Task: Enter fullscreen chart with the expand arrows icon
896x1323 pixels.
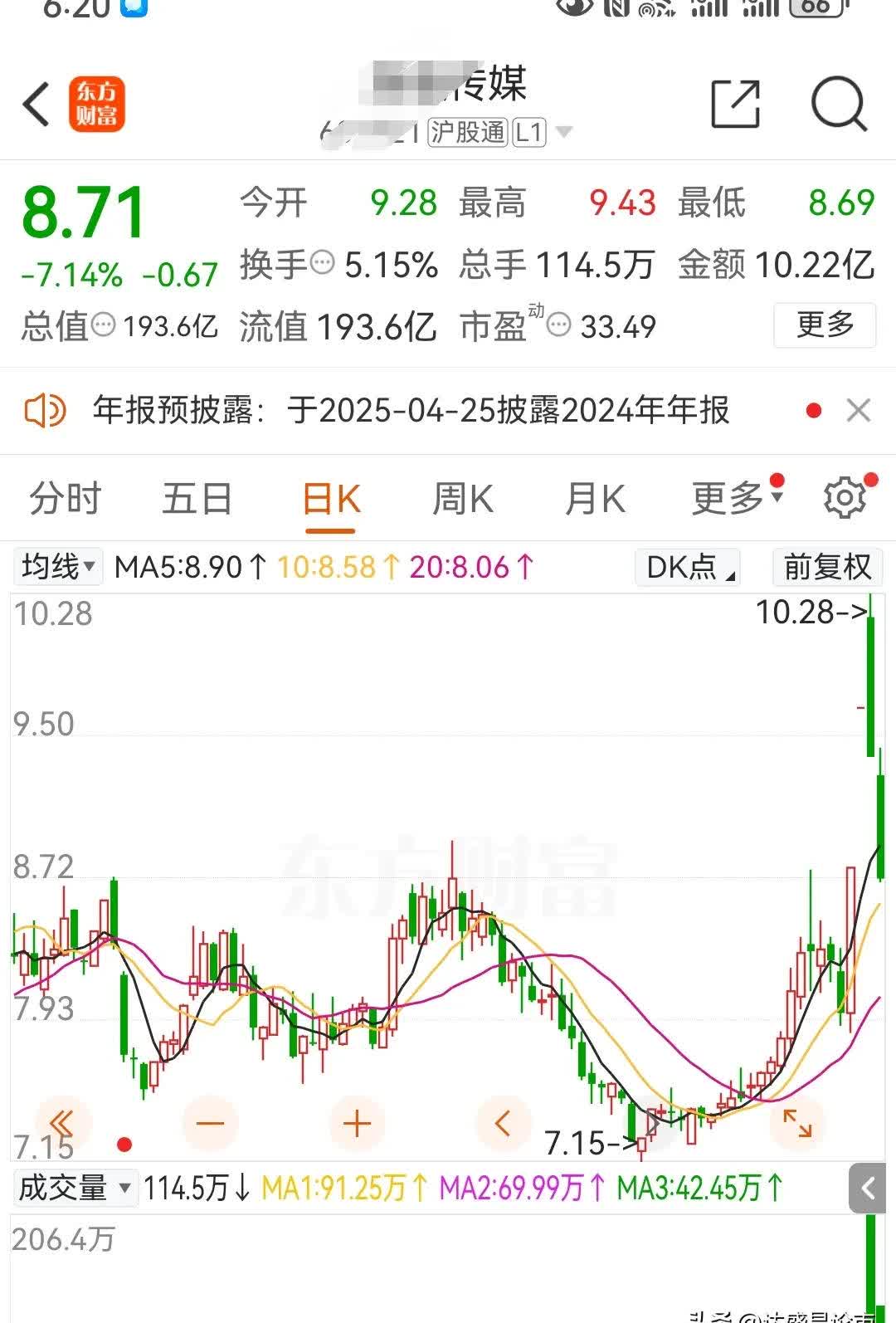Action: tap(796, 1123)
